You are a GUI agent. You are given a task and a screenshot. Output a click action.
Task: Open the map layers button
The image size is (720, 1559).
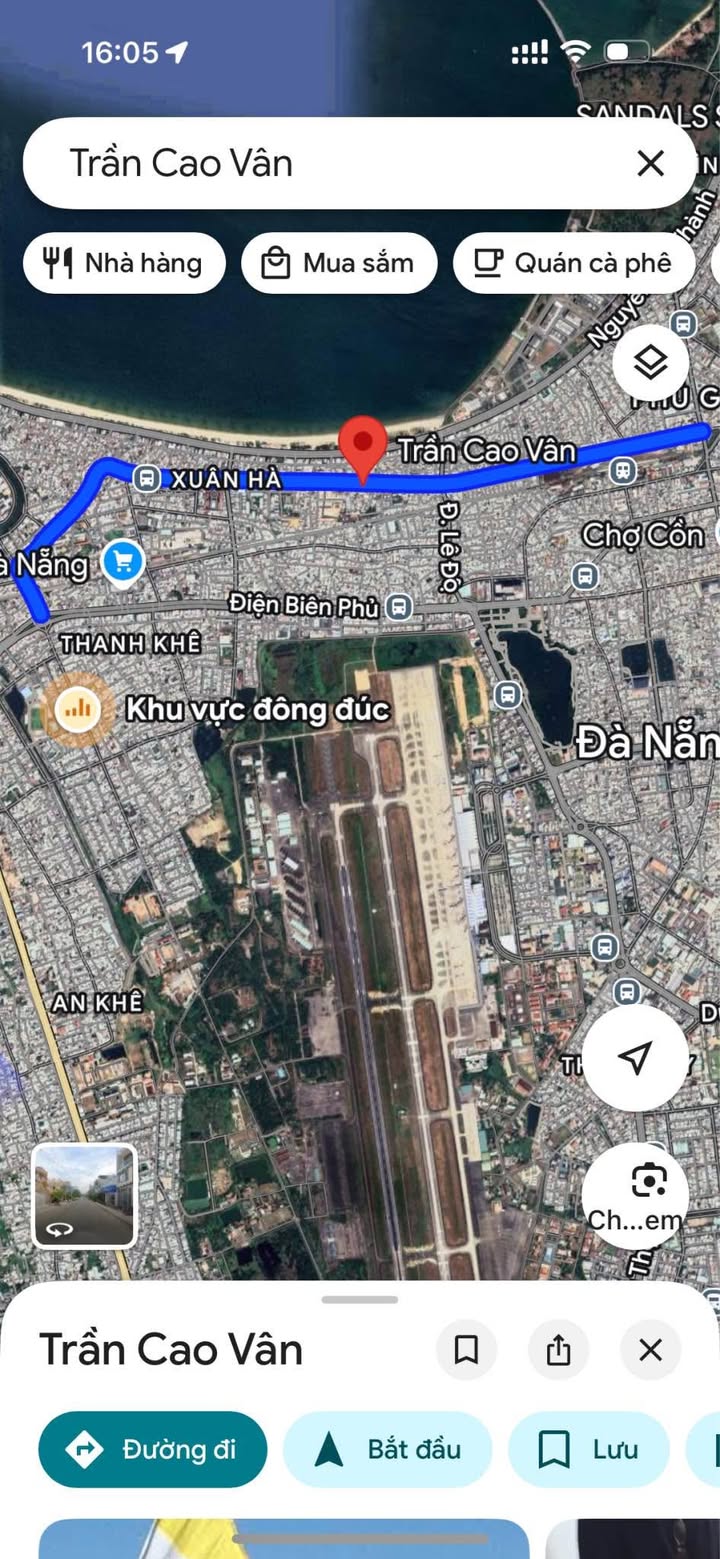(651, 362)
